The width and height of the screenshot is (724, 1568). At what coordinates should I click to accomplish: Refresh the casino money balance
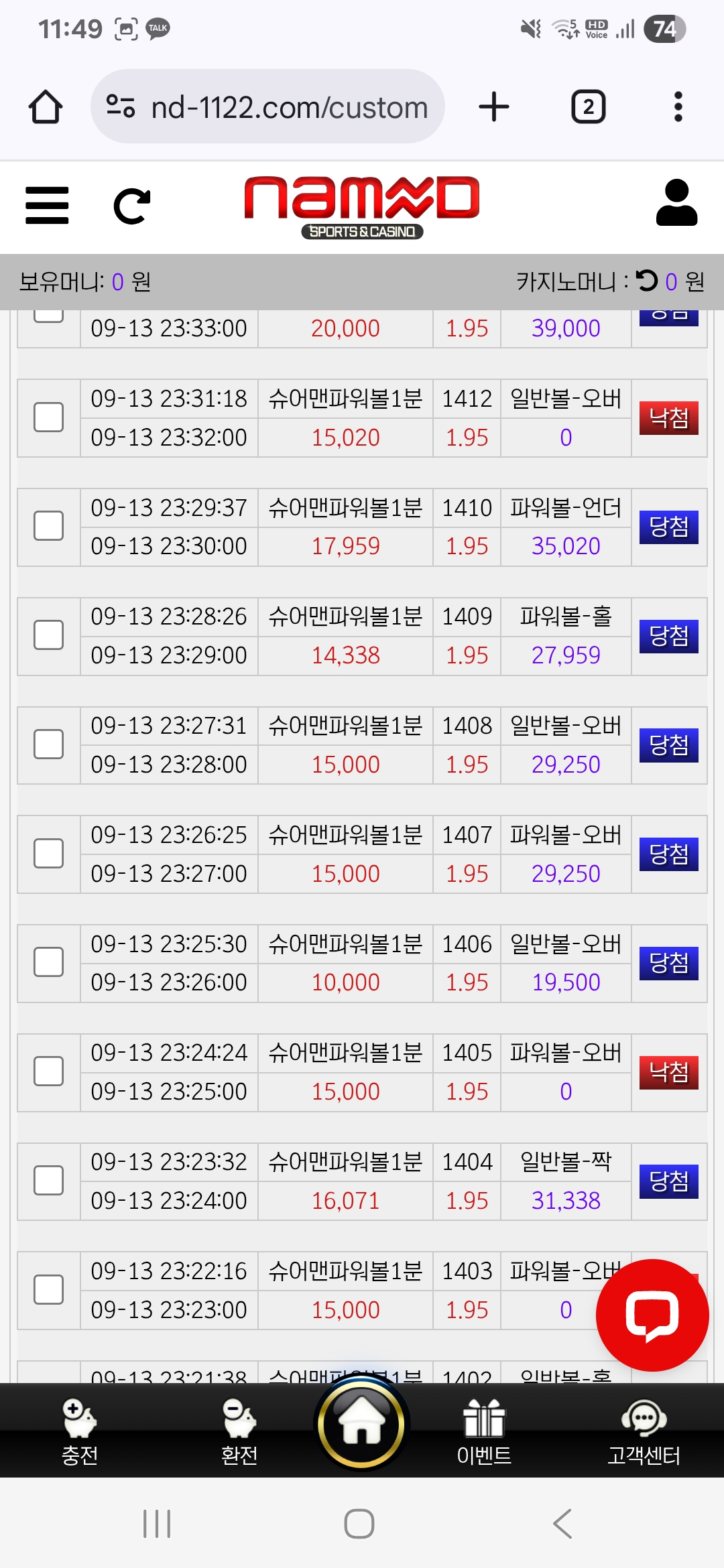click(647, 280)
